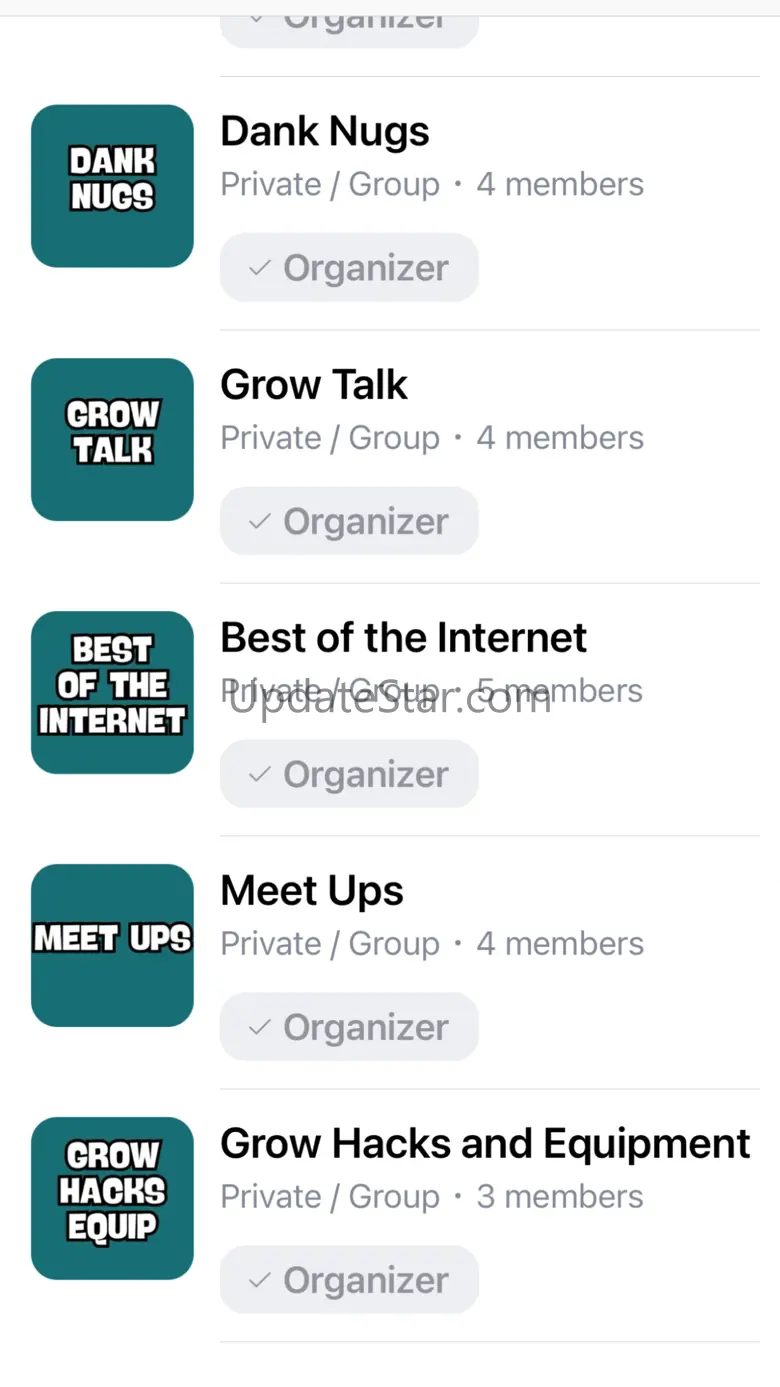Tap the Organizer button under Dank Nugs
The height and width of the screenshot is (1387, 780).
(x=349, y=268)
